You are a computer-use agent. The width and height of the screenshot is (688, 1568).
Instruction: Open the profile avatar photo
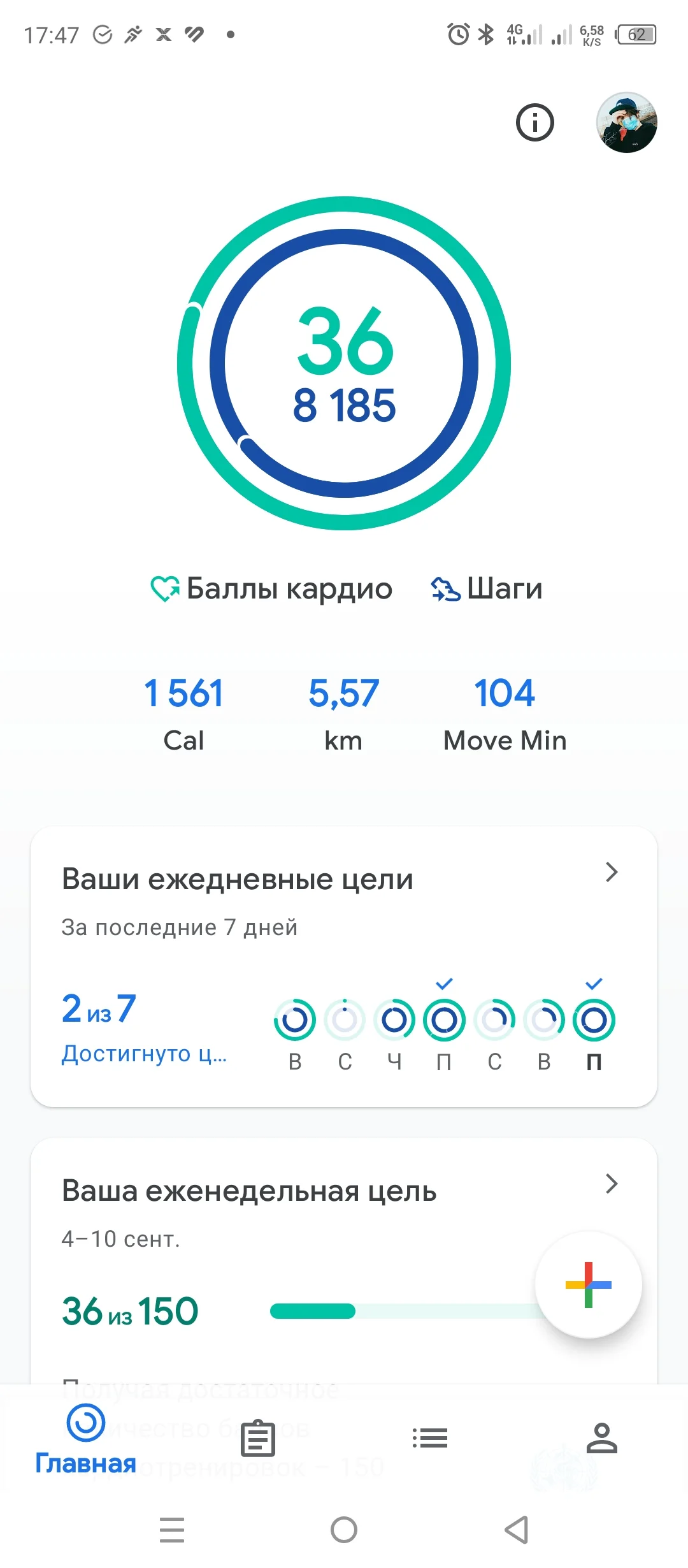pos(626,122)
